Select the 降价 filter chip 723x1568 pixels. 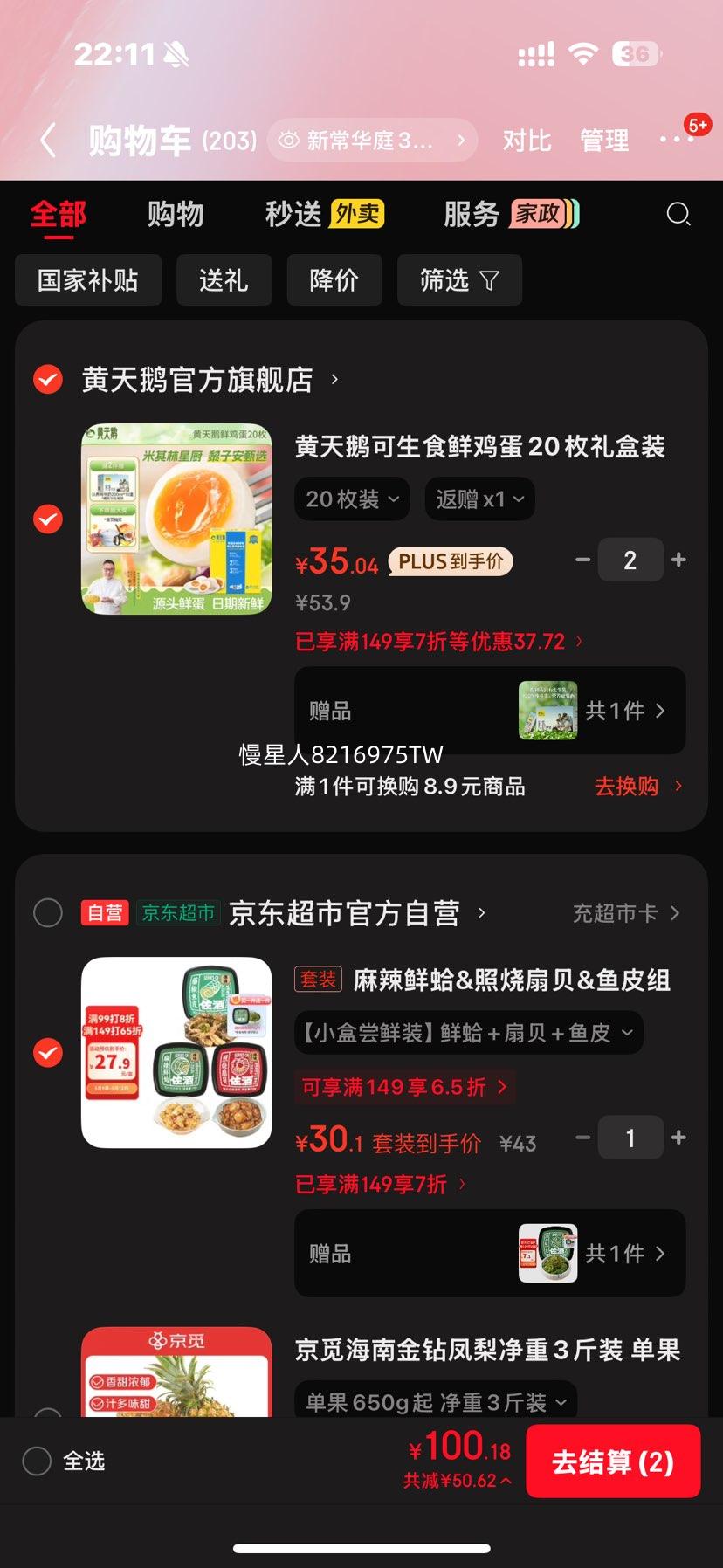click(x=334, y=280)
